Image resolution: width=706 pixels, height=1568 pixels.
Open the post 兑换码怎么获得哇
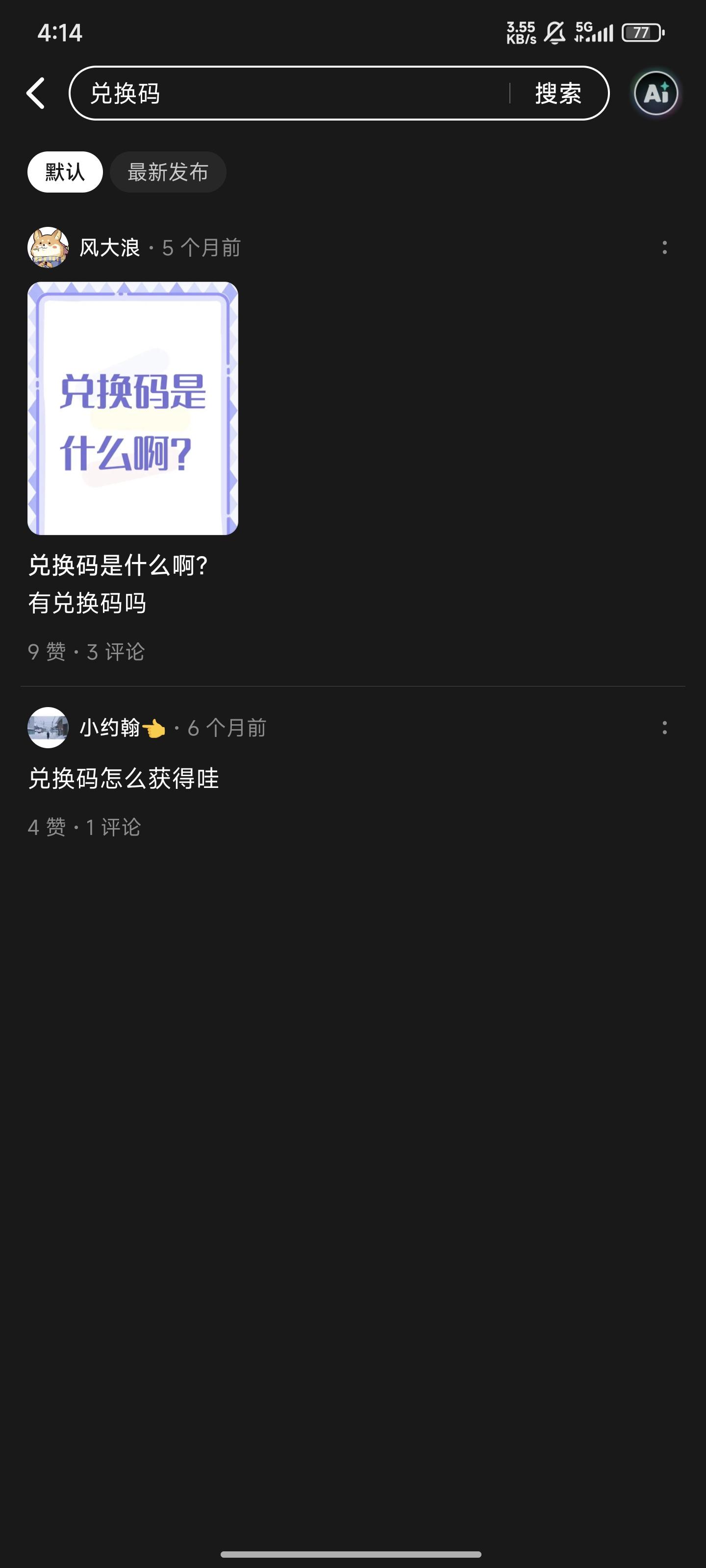pos(124,778)
